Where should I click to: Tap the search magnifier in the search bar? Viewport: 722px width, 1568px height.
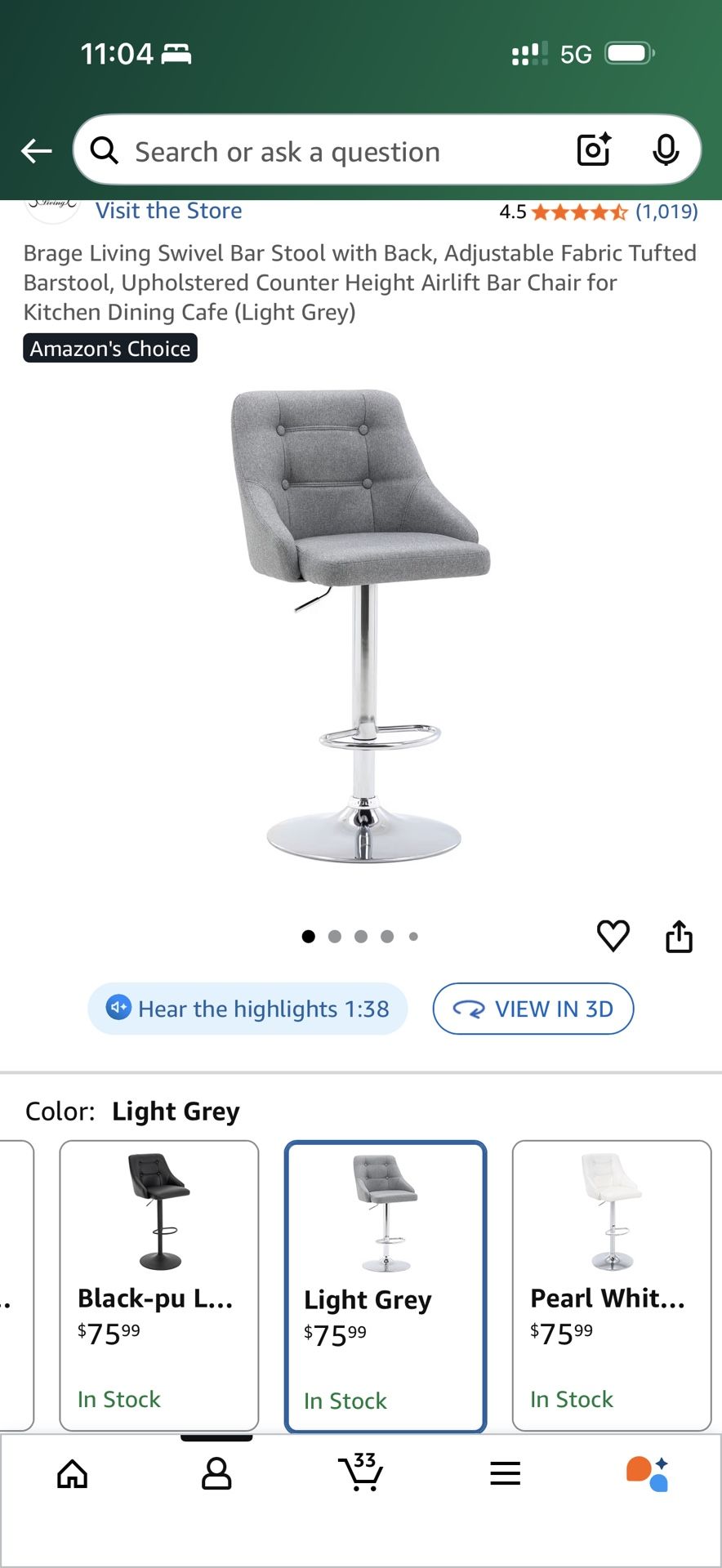click(x=104, y=150)
